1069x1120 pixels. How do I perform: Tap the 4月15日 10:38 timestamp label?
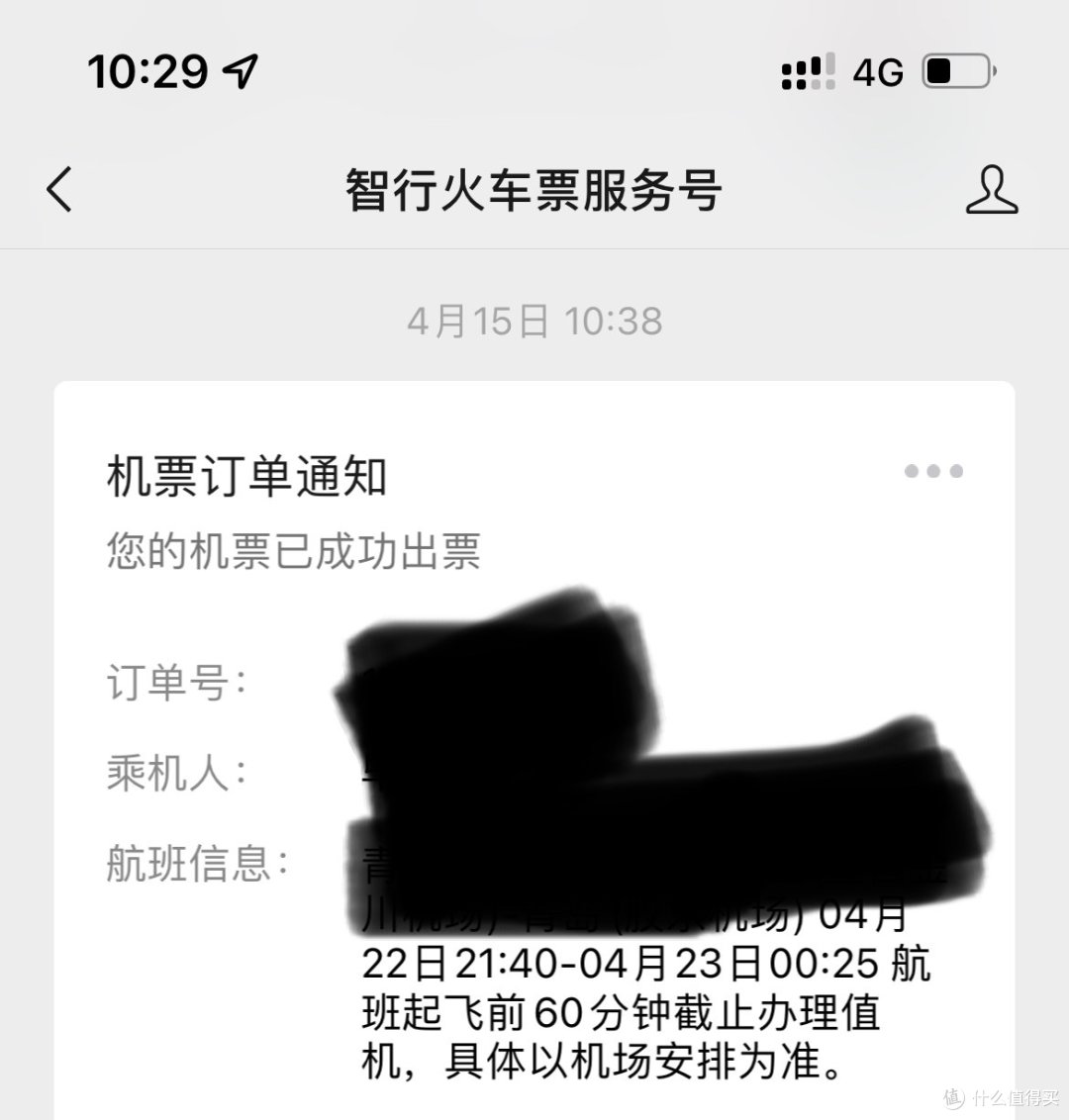coord(534,320)
